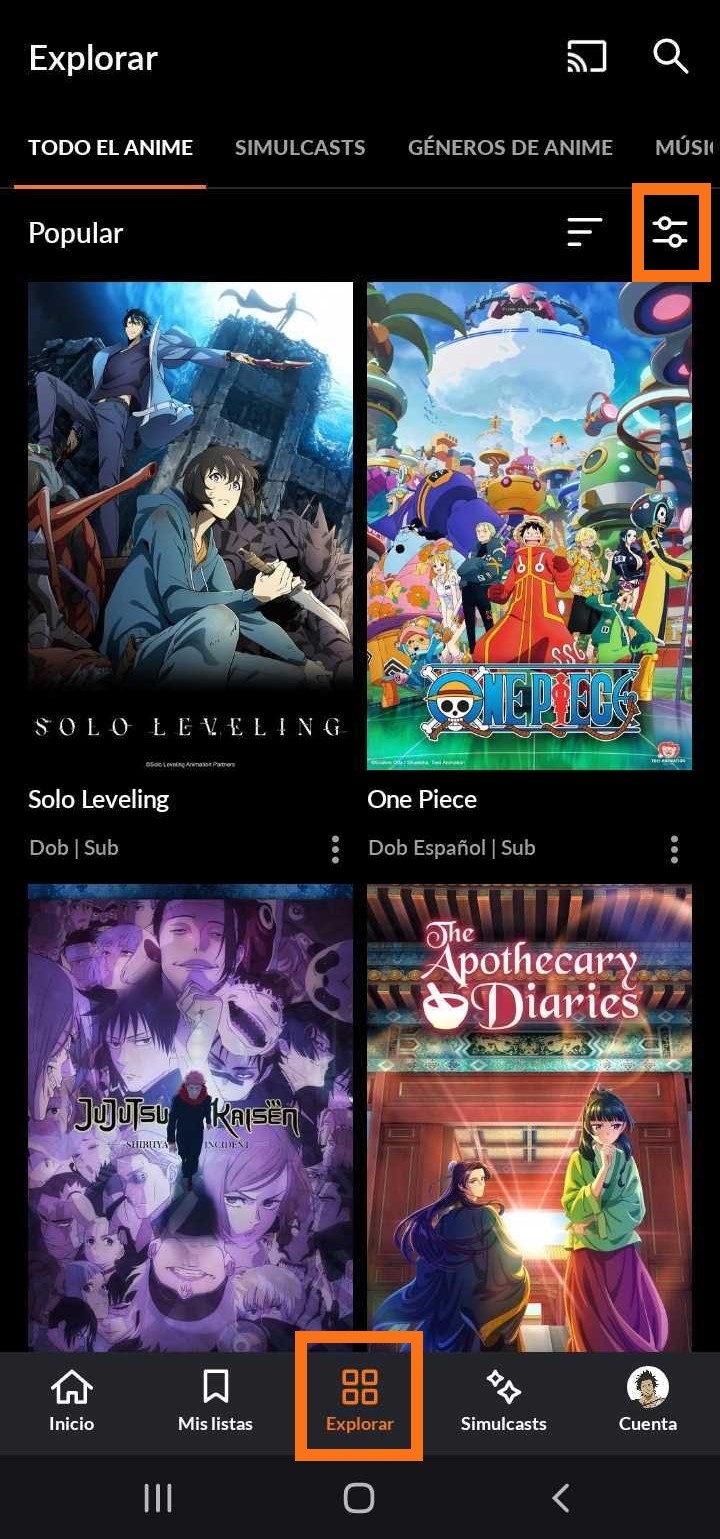Open the One Piece poster

pyautogui.click(x=529, y=525)
